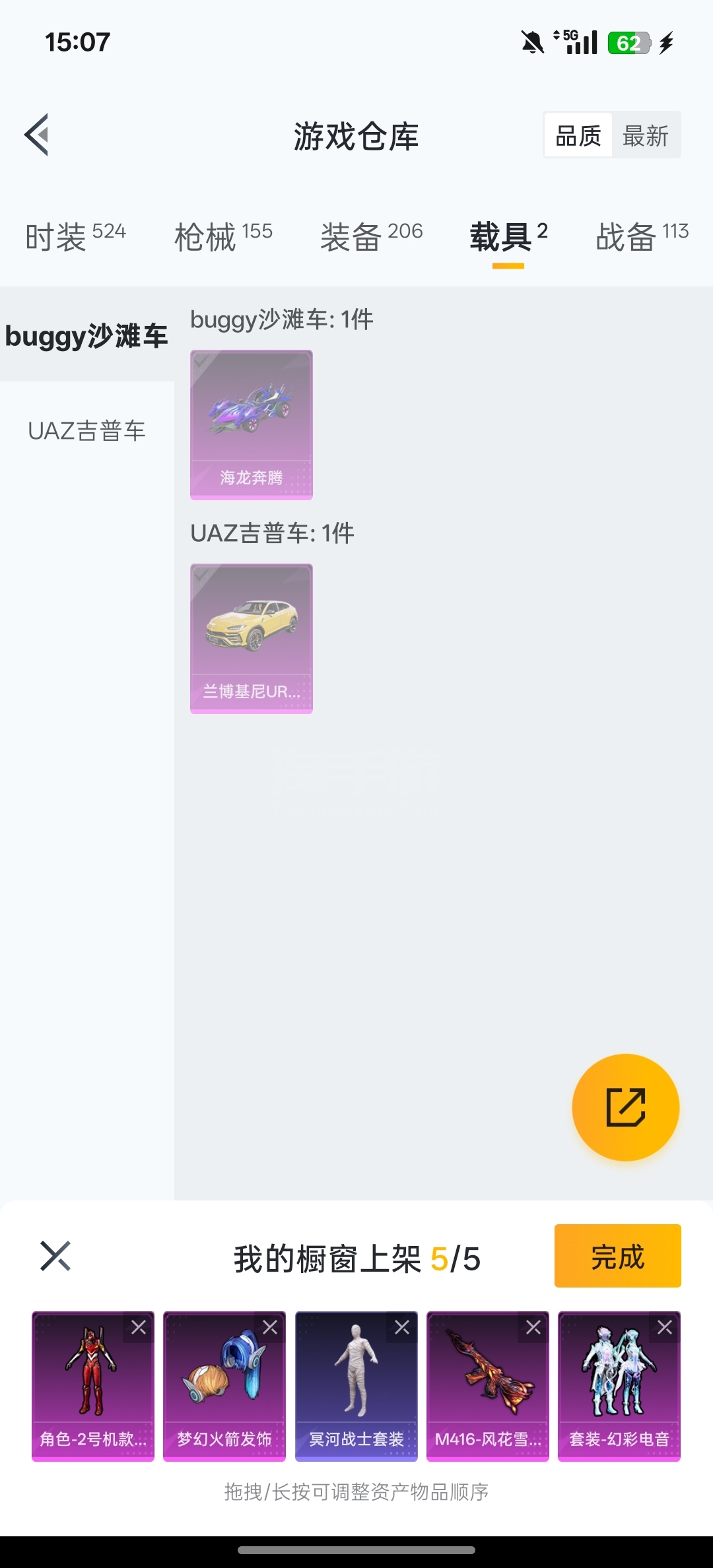Remove 角色-2号机款... from the showcase
Image resolution: width=713 pixels, height=1568 pixels.
[139, 1327]
